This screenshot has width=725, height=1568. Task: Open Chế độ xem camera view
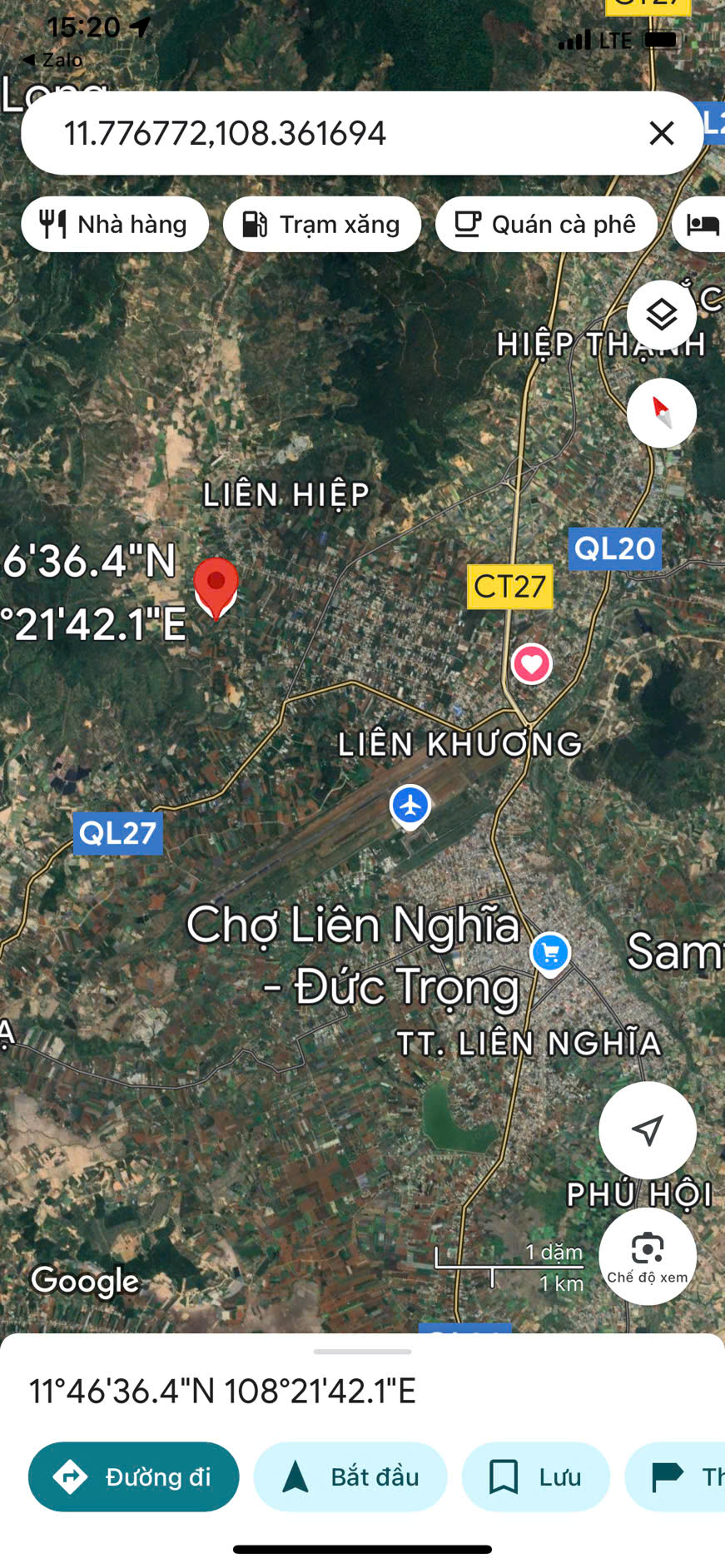click(648, 1257)
